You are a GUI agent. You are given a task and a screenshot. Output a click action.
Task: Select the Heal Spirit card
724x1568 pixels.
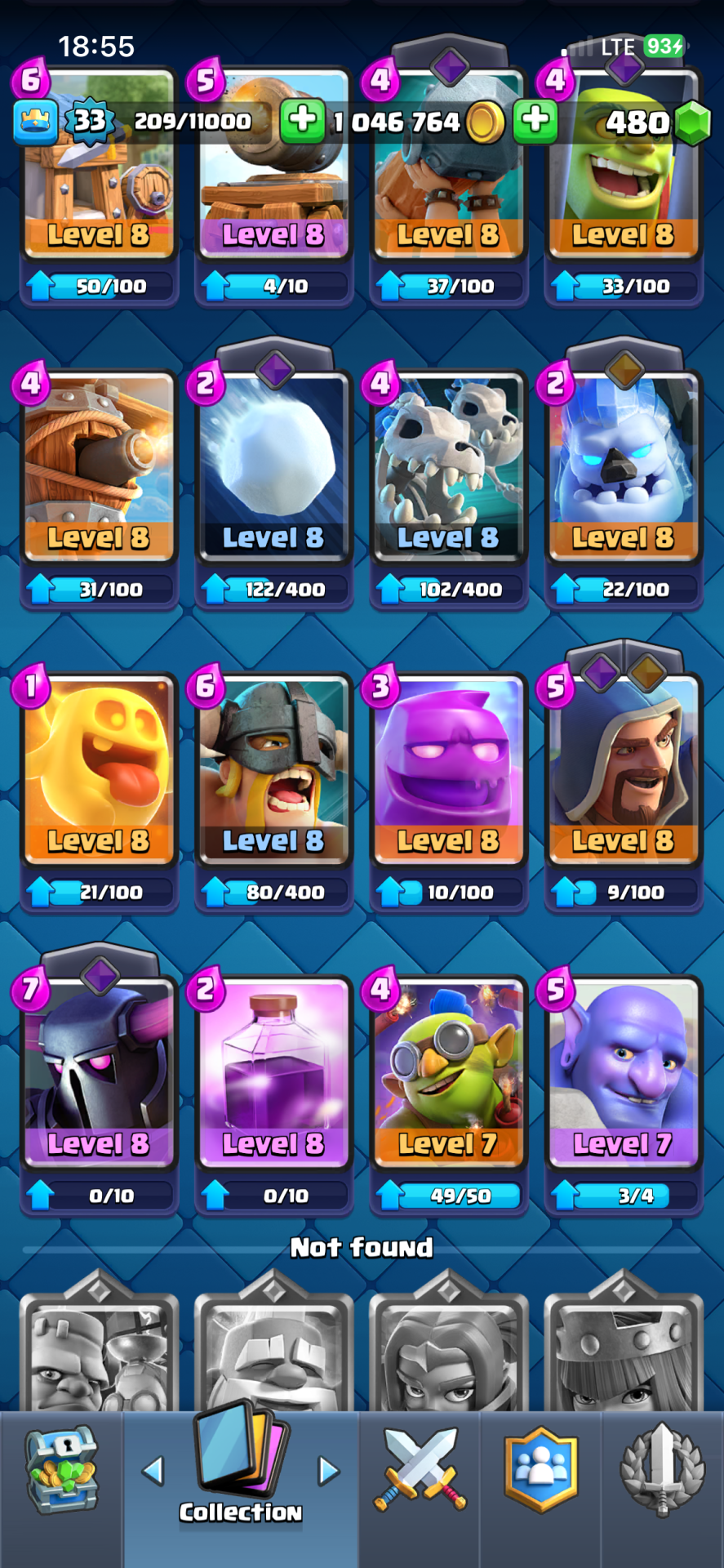pos(99,768)
